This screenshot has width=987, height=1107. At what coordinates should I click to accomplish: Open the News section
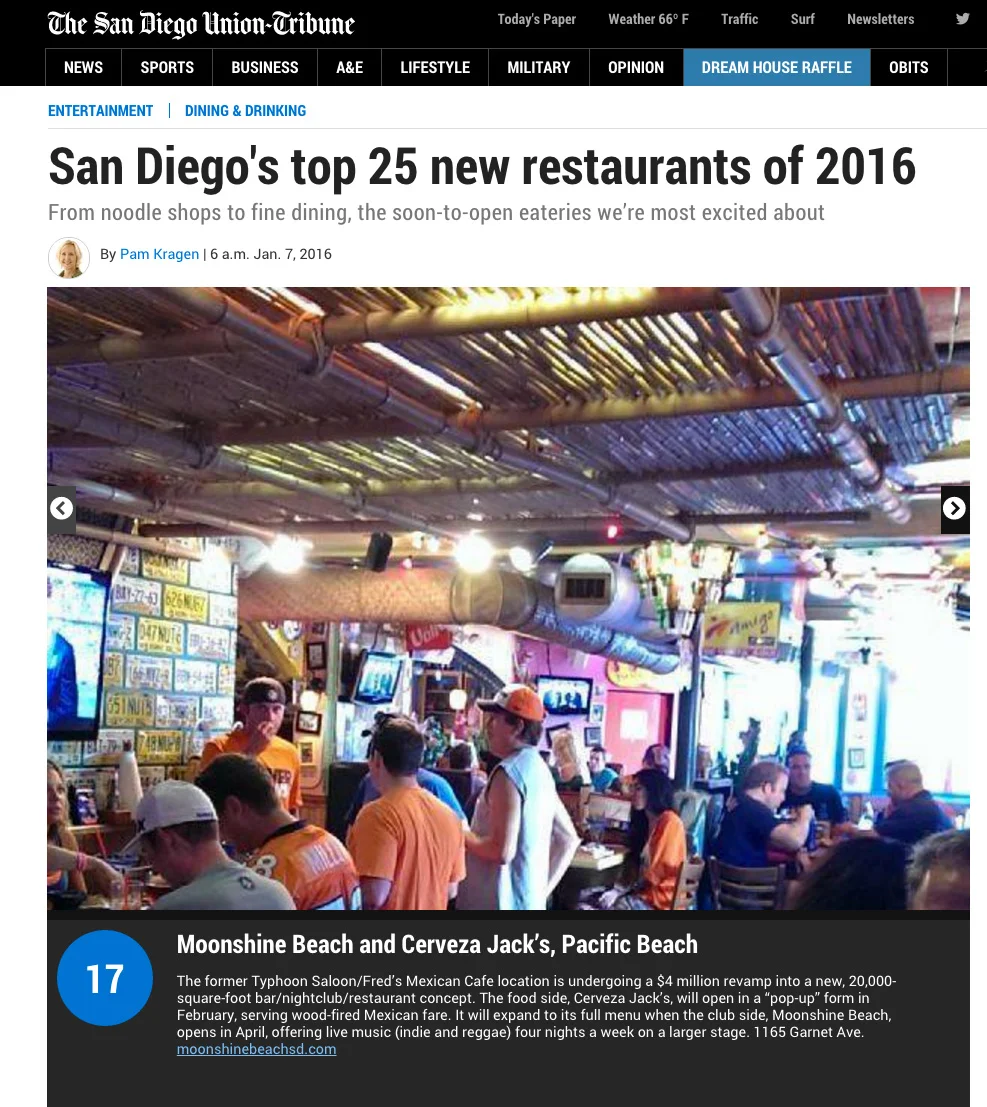click(x=83, y=68)
